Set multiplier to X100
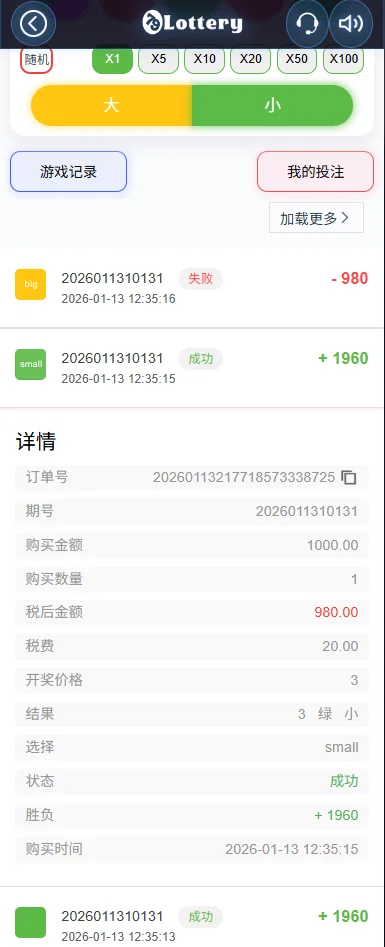This screenshot has width=385, height=947. 343,59
